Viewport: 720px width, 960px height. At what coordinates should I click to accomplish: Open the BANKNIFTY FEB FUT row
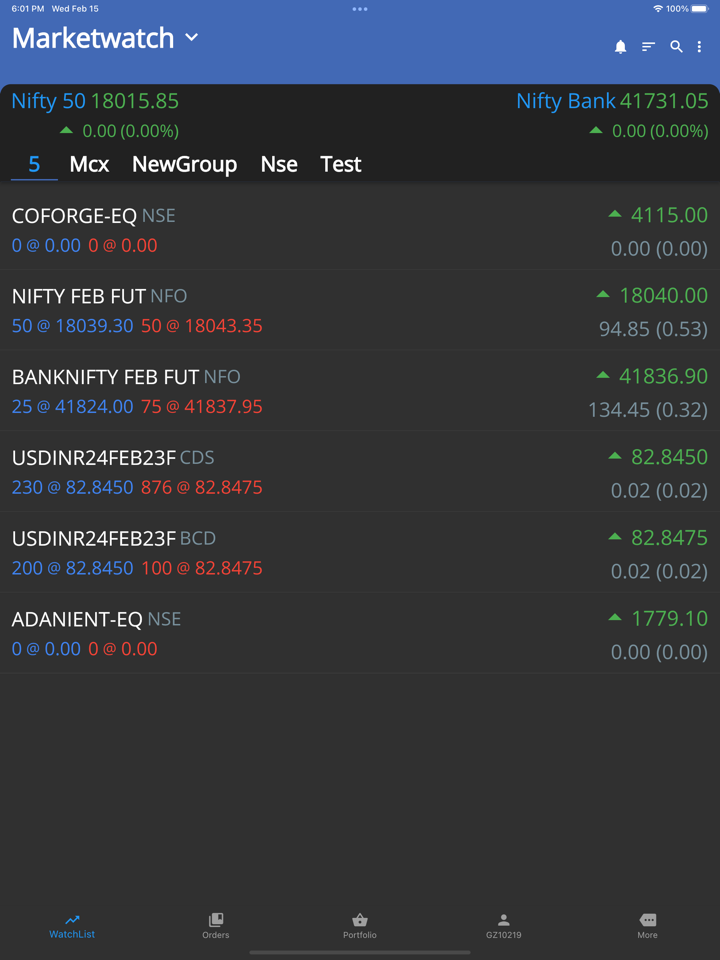click(x=360, y=391)
